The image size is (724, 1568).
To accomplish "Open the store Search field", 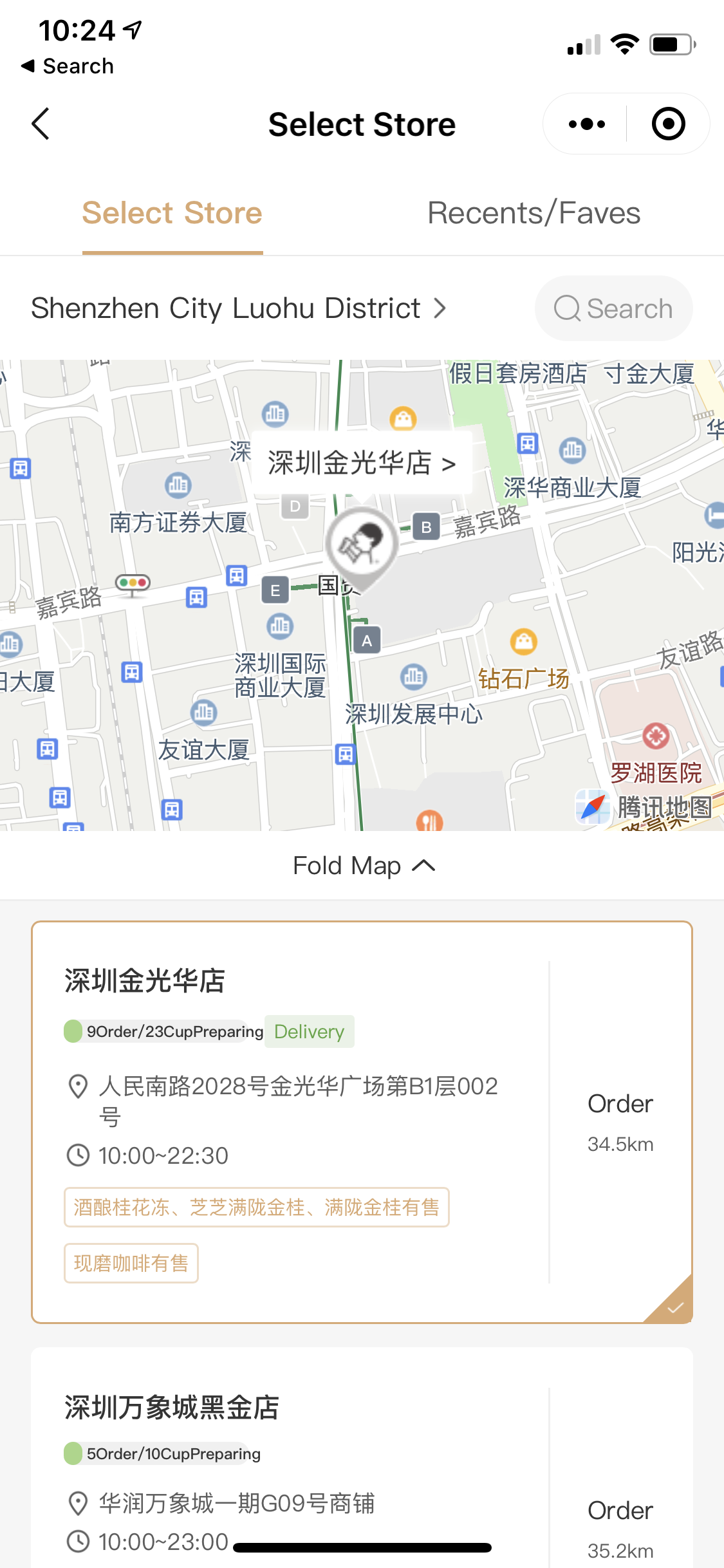I will point(613,308).
